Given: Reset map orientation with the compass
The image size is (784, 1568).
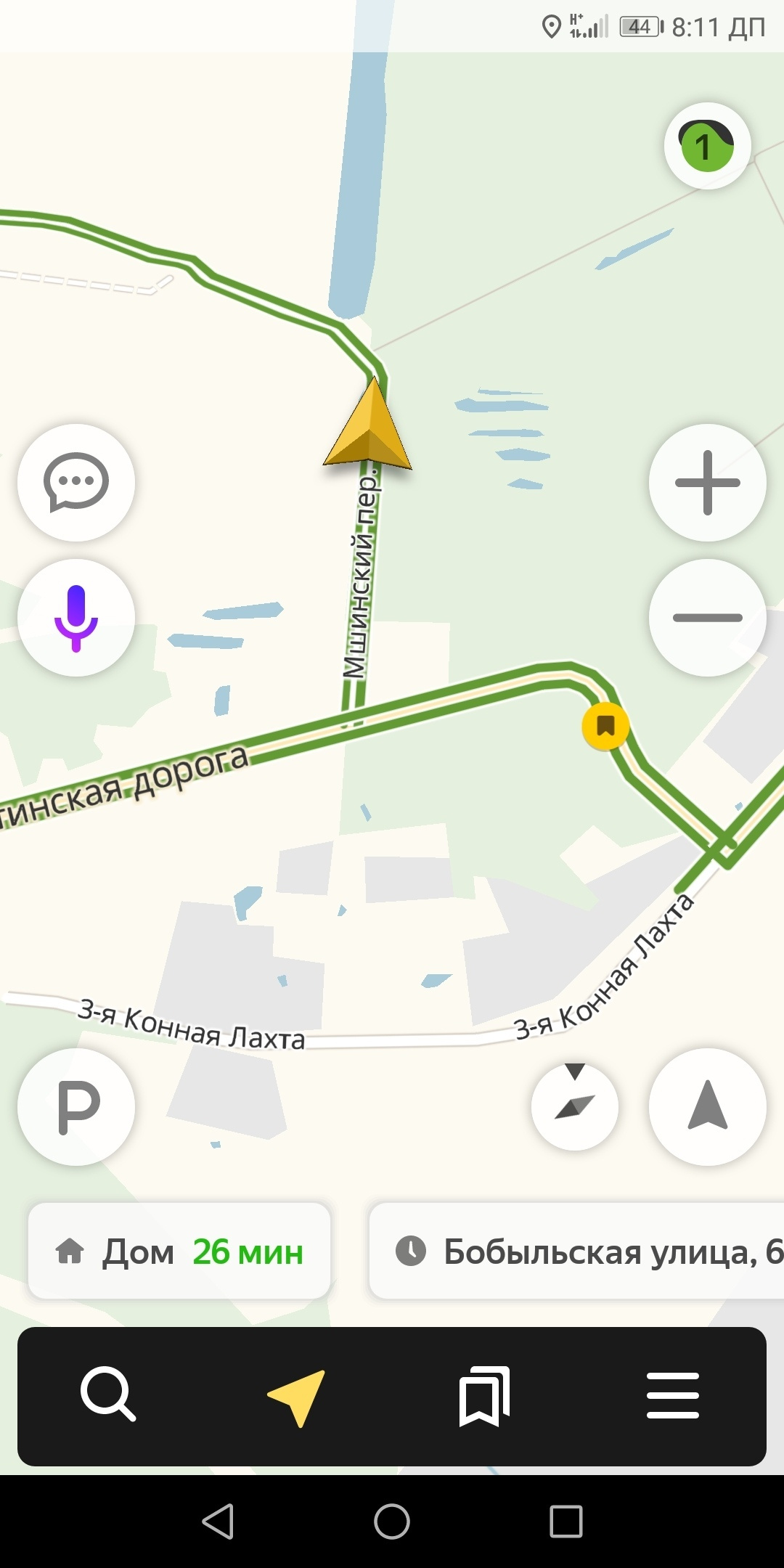Looking at the screenshot, I should tap(575, 1107).
